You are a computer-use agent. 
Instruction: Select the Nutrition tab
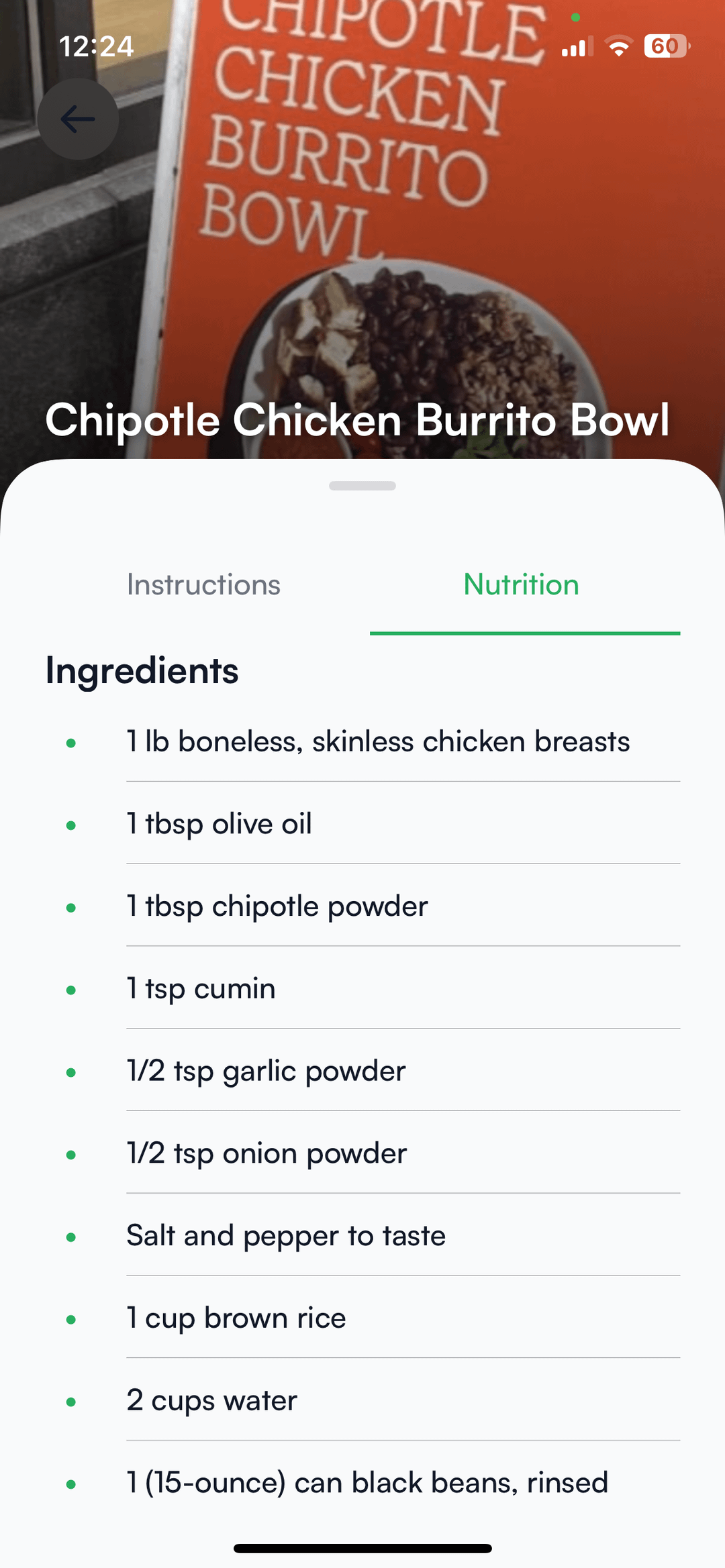(x=522, y=584)
